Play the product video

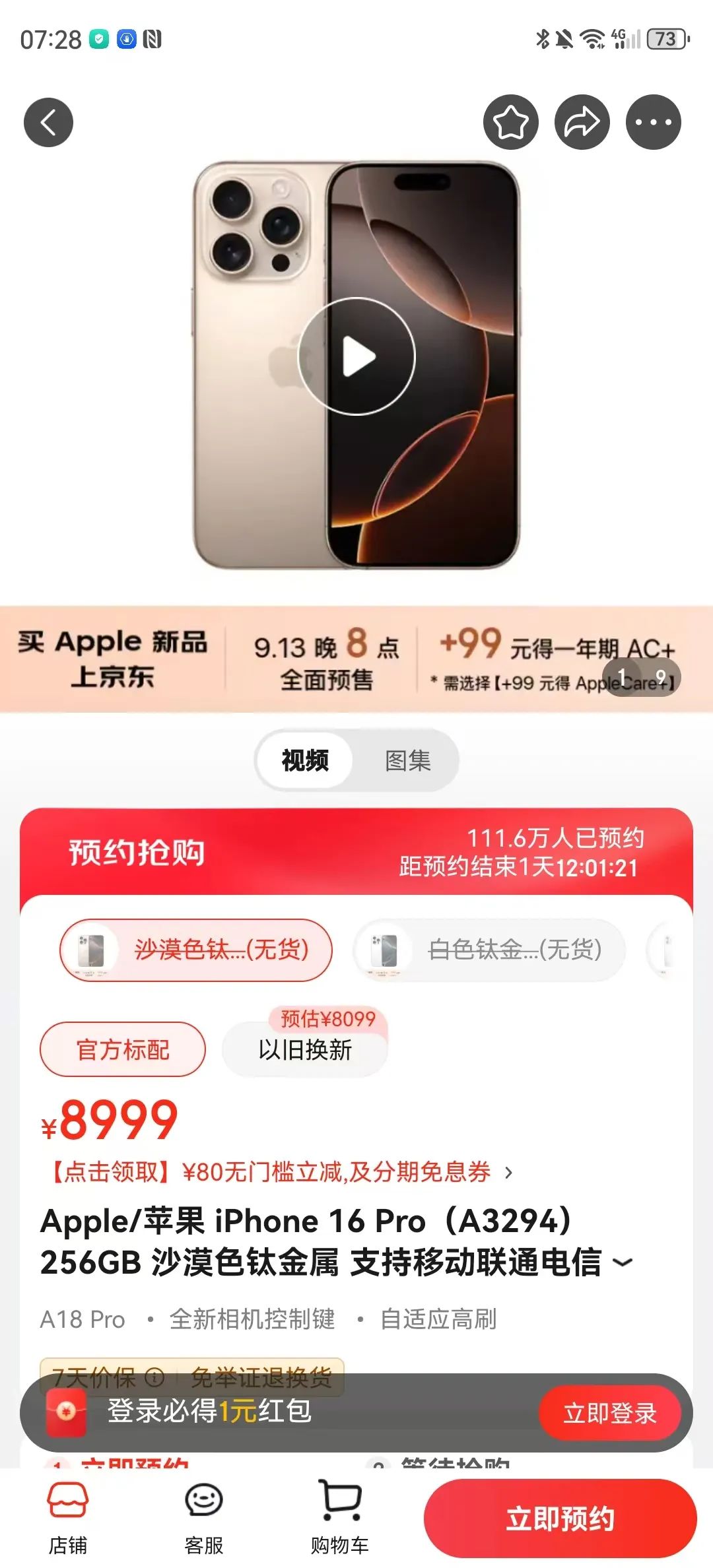pos(356,356)
